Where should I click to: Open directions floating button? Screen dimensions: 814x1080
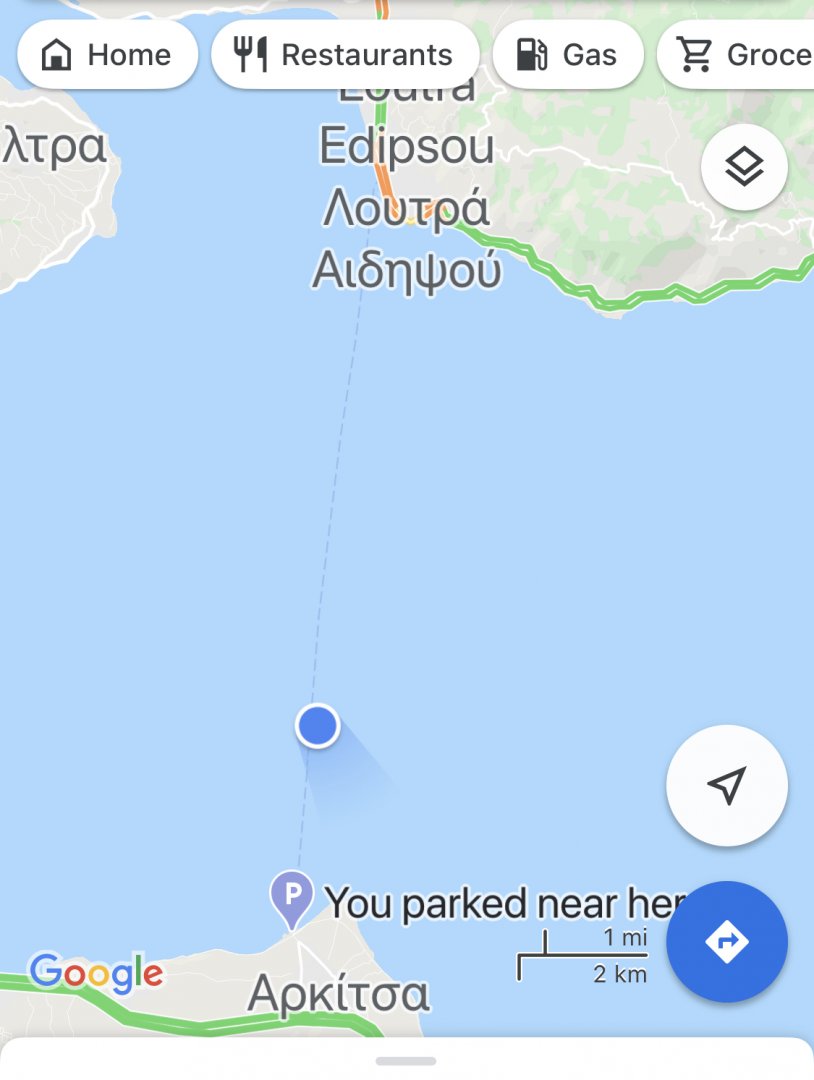[727, 941]
